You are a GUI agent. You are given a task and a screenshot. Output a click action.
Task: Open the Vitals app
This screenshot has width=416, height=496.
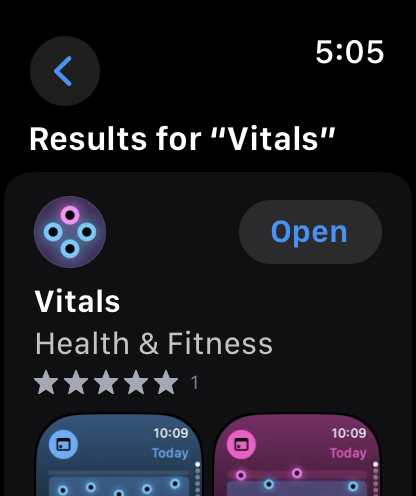click(310, 232)
